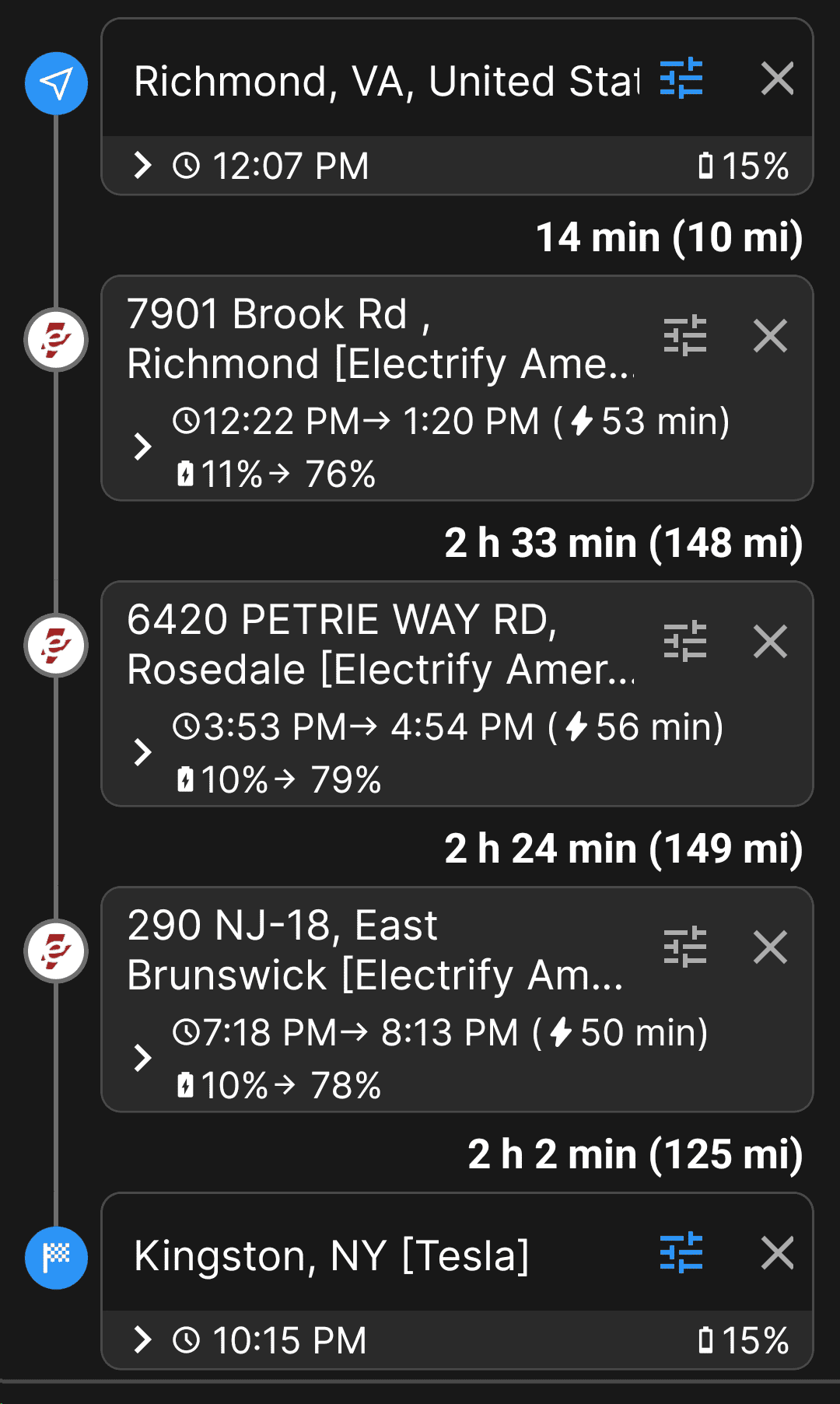Expand details of the 53 min charge
The width and height of the screenshot is (840, 1404).
coord(142,446)
